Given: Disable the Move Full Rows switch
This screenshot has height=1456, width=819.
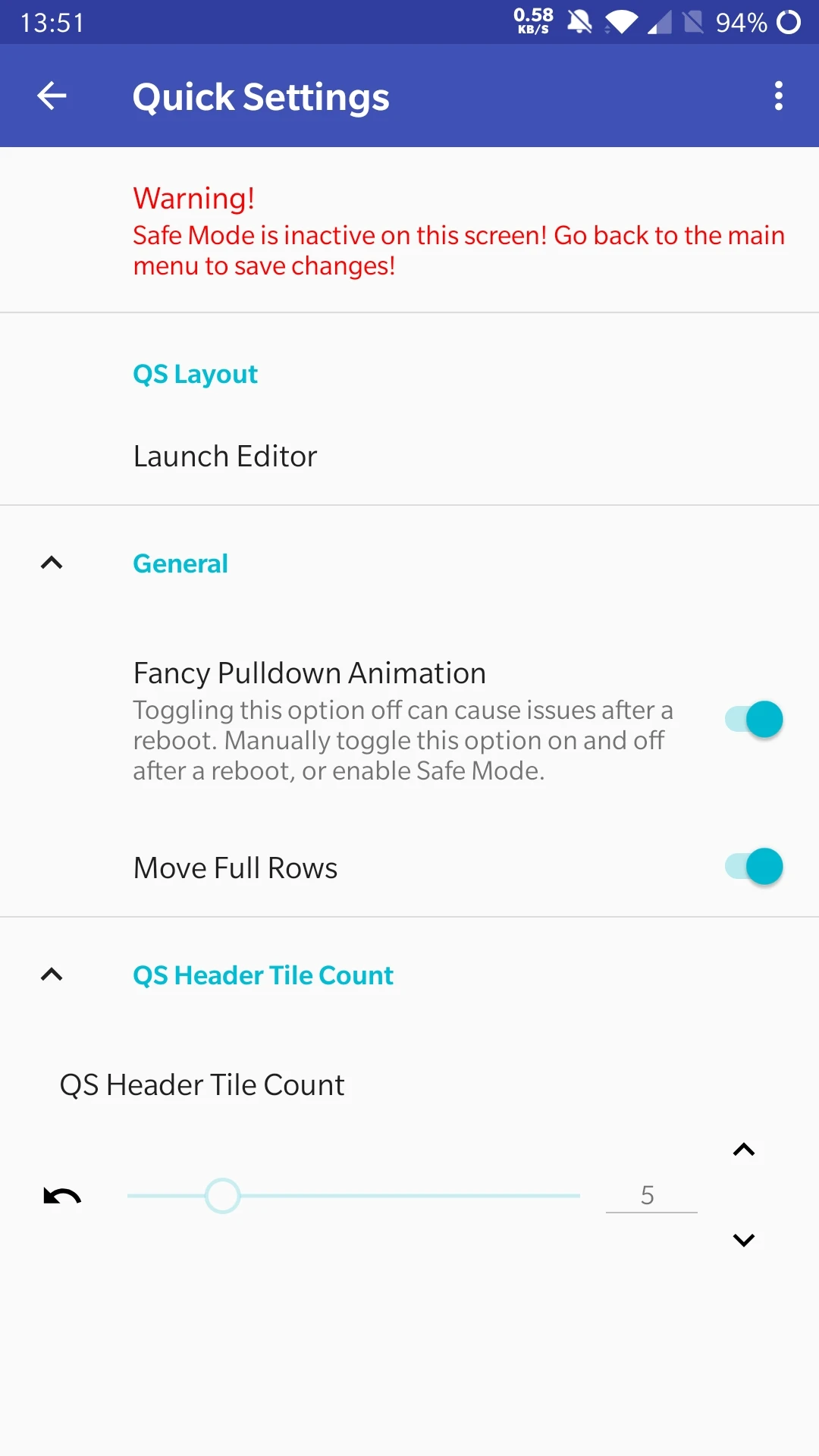Looking at the screenshot, I should (x=754, y=867).
